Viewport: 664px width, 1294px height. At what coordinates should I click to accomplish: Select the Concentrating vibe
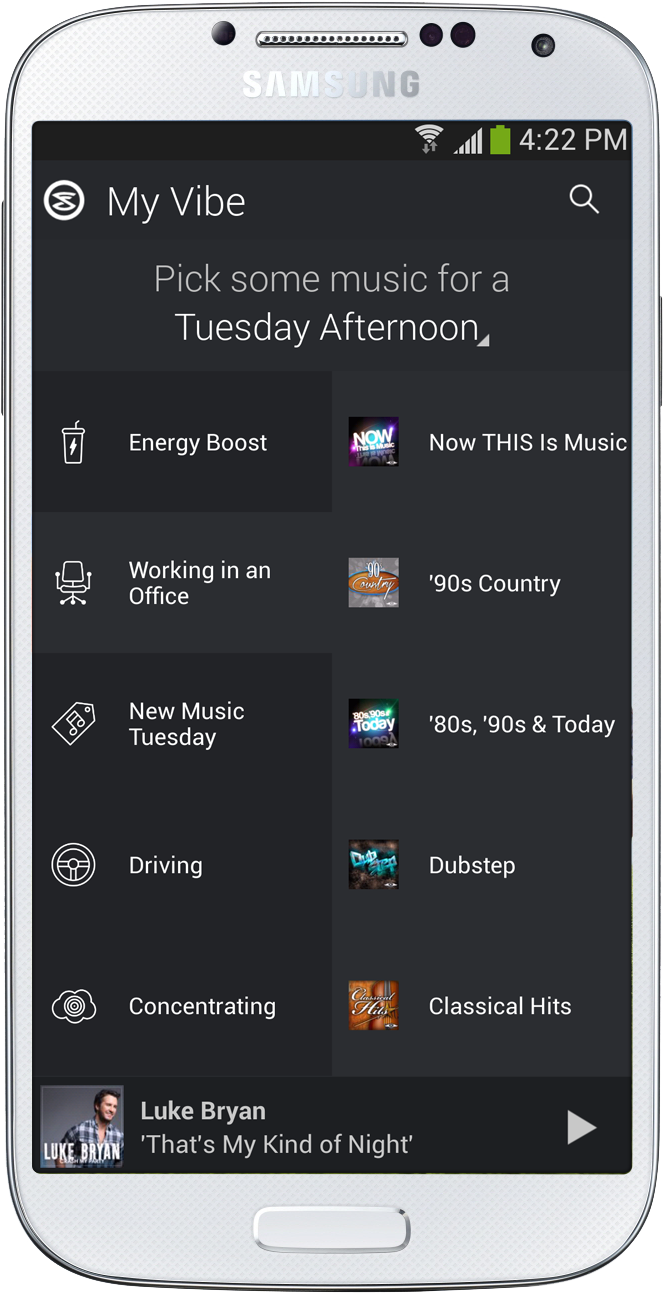pos(182,1006)
